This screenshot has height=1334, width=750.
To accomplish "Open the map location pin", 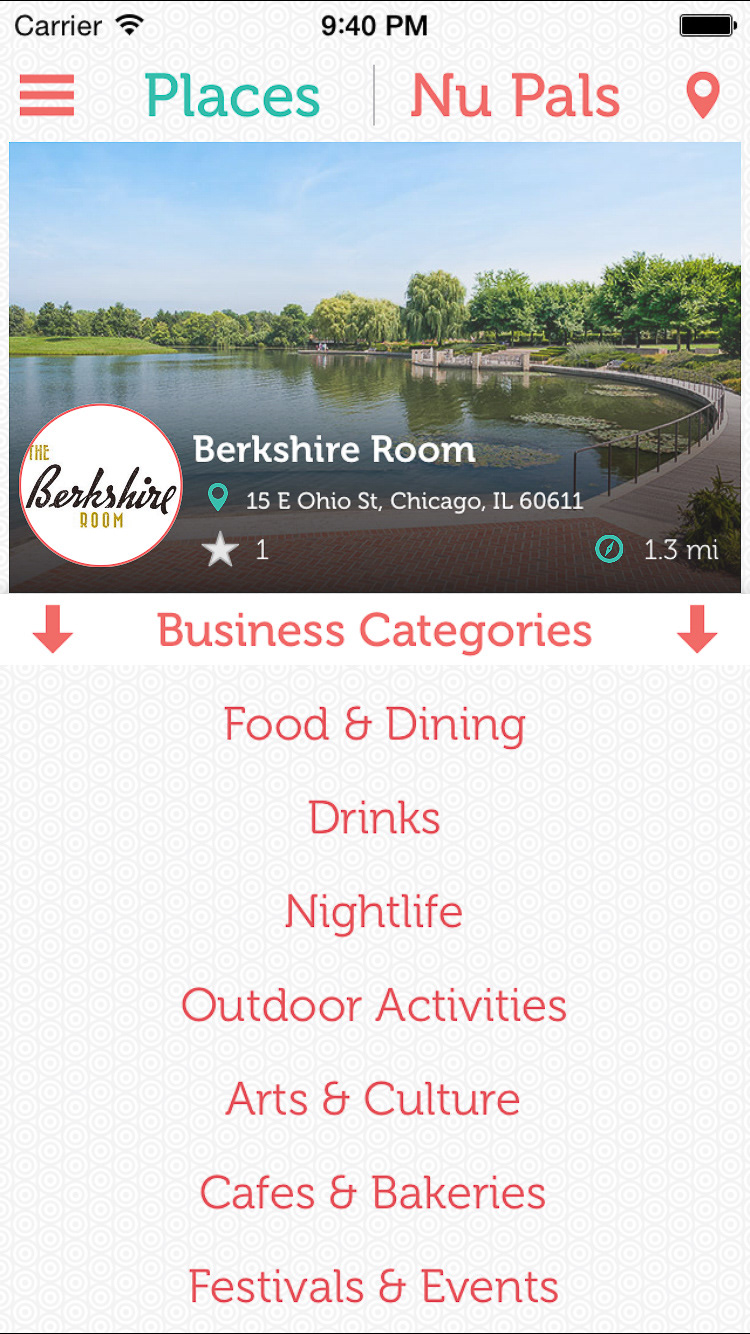I will click(703, 96).
